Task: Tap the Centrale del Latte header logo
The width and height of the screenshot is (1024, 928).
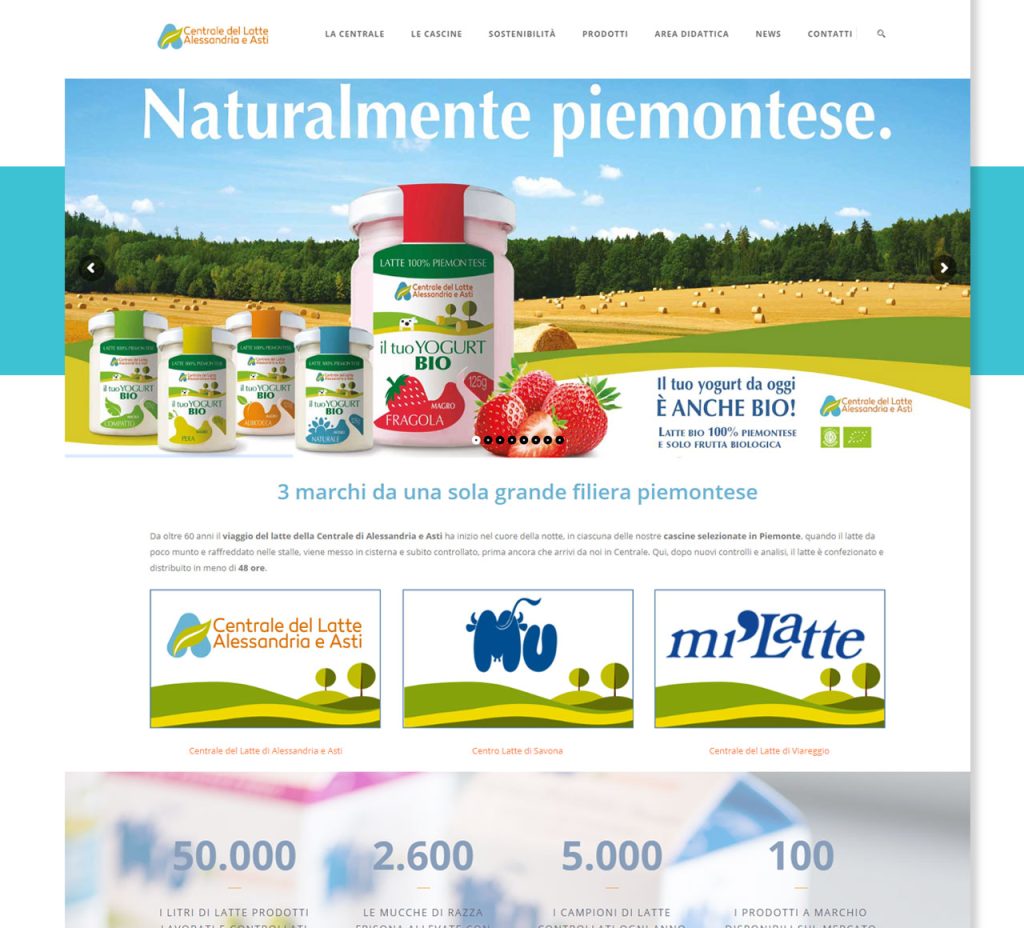Action: (x=213, y=36)
